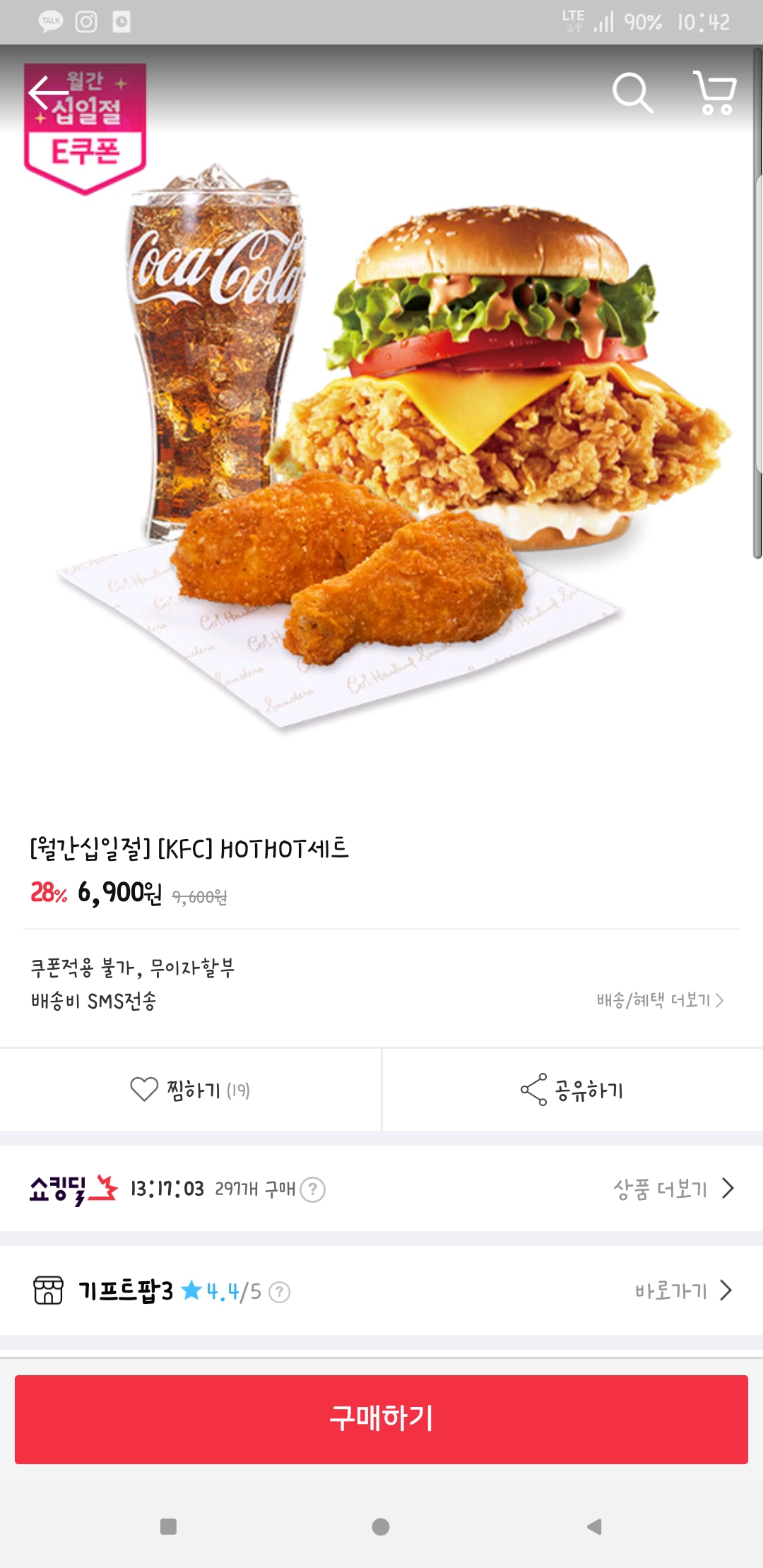The height and width of the screenshot is (1568, 763).
Task: Open recent apps from navigation bar
Action: click(168, 1526)
